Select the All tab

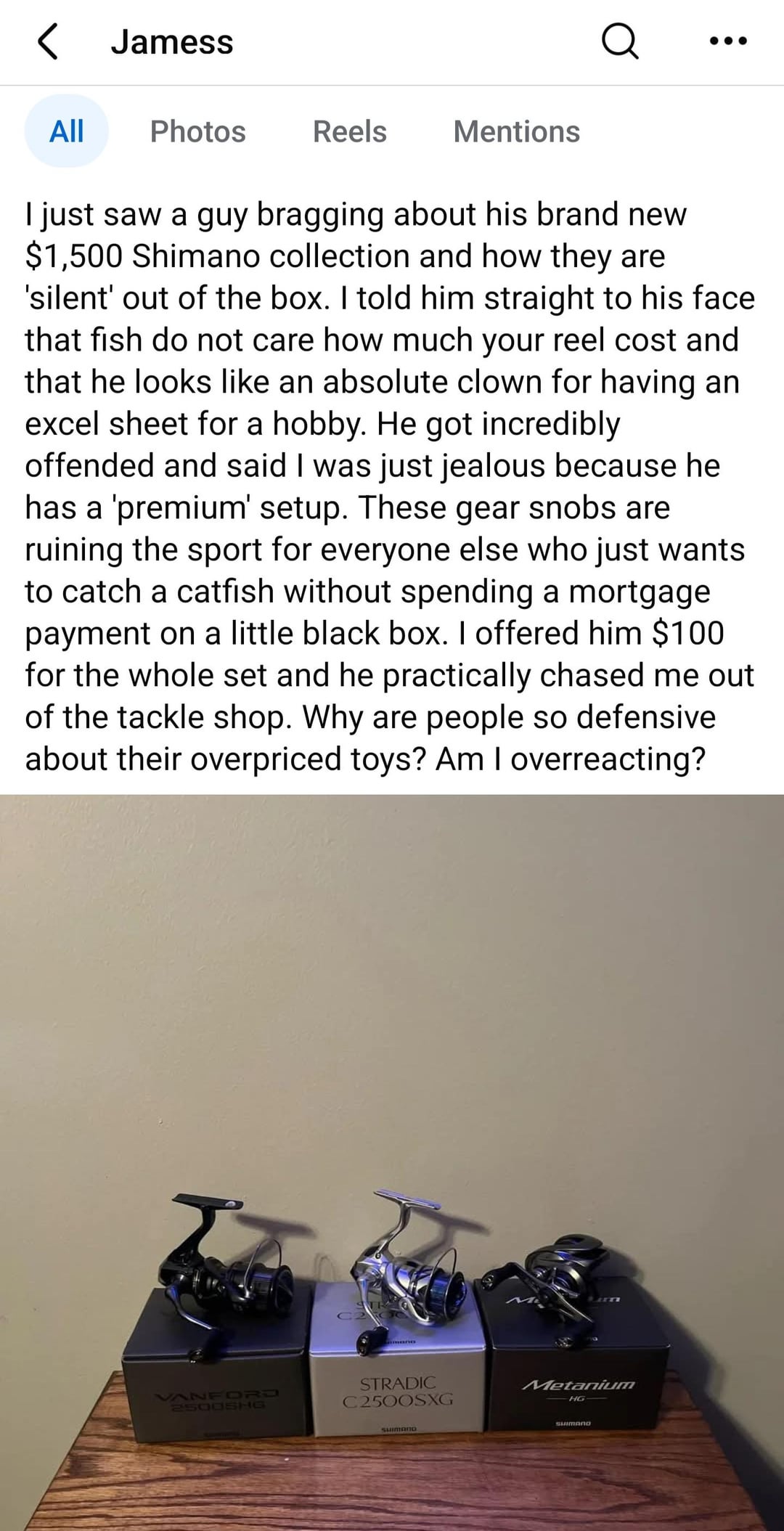[67, 131]
